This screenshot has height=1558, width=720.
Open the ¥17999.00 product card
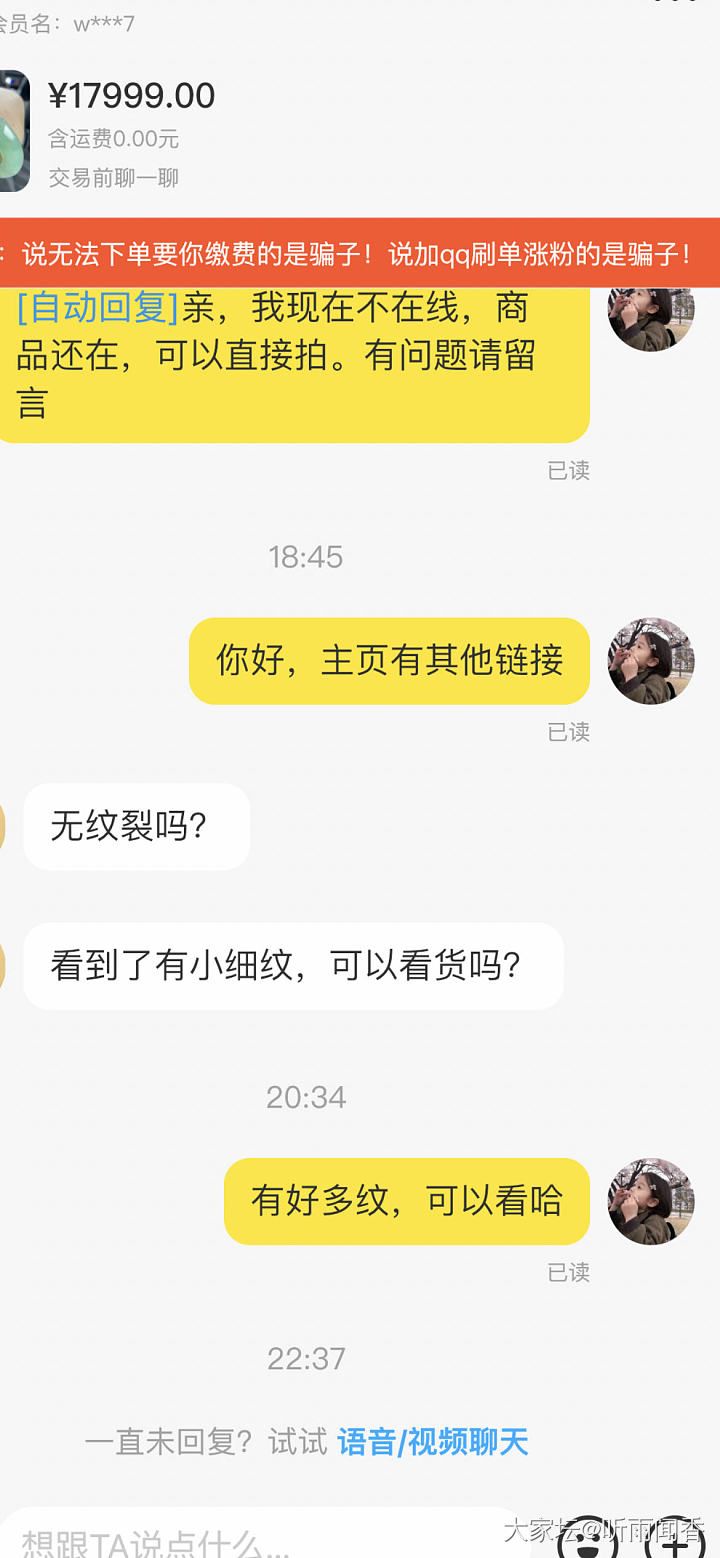click(x=130, y=131)
